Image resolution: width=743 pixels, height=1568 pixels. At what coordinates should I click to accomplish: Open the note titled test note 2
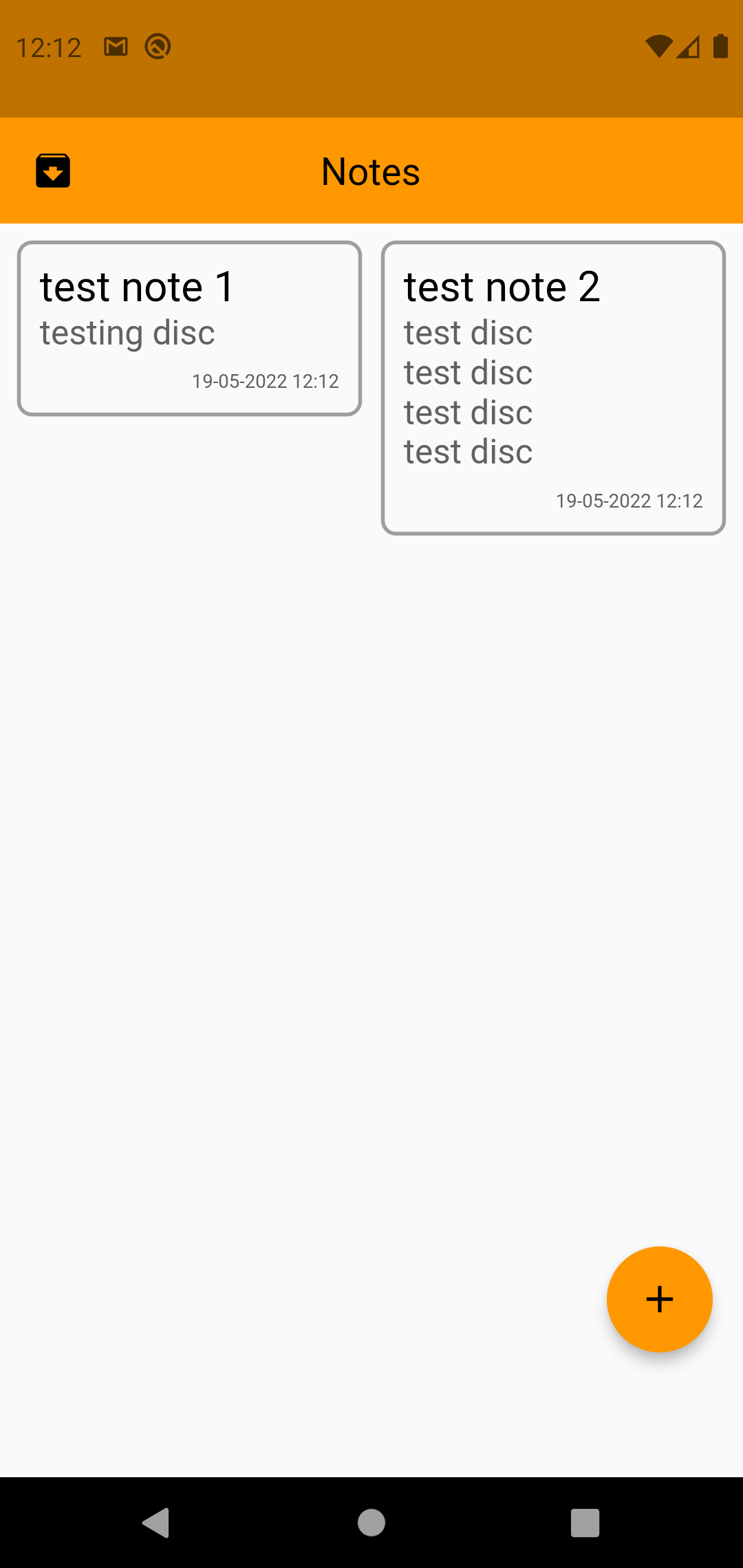pos(552,385)
